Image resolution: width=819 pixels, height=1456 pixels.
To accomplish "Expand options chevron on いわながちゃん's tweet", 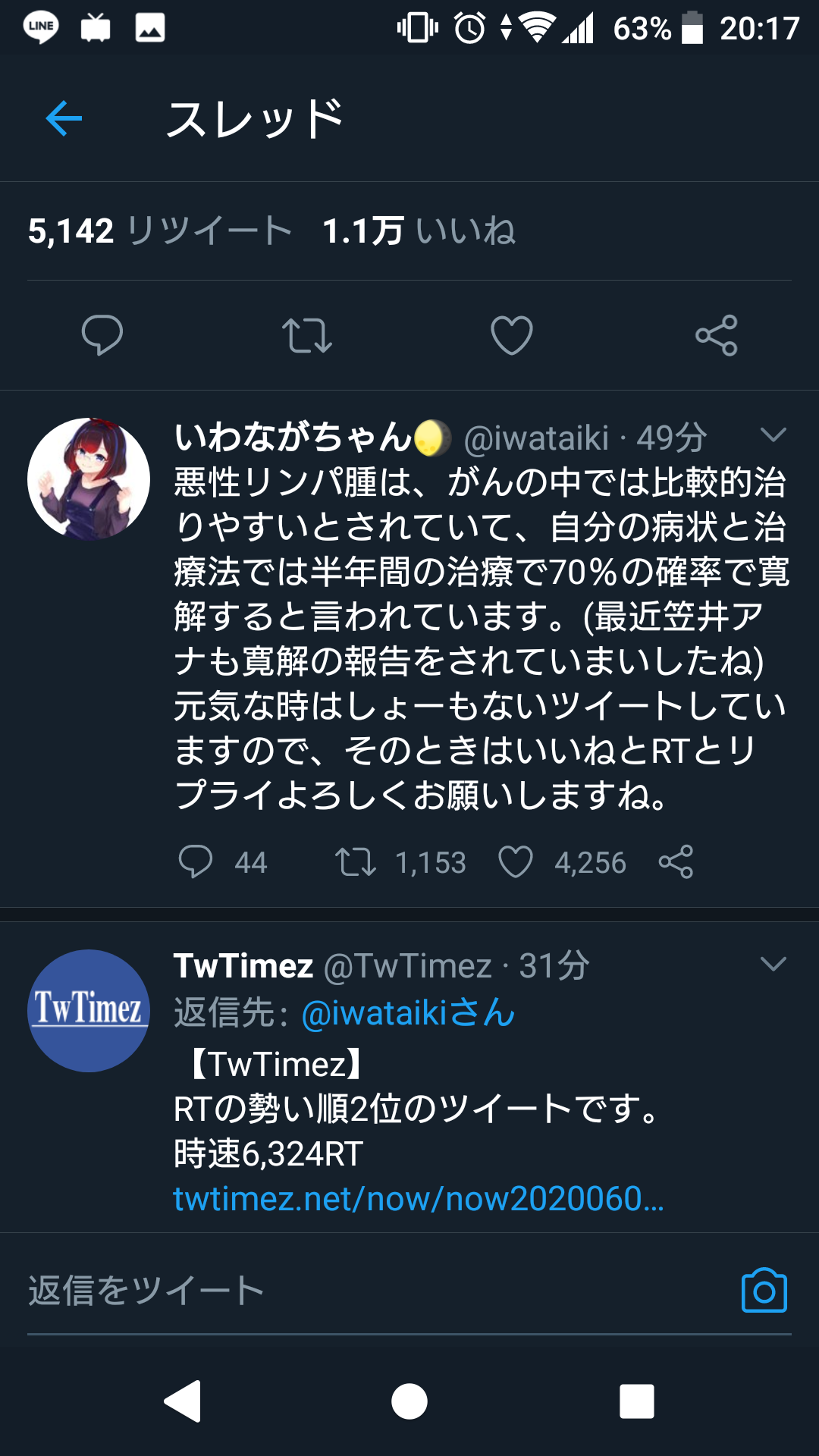I will tap(773, 435).
